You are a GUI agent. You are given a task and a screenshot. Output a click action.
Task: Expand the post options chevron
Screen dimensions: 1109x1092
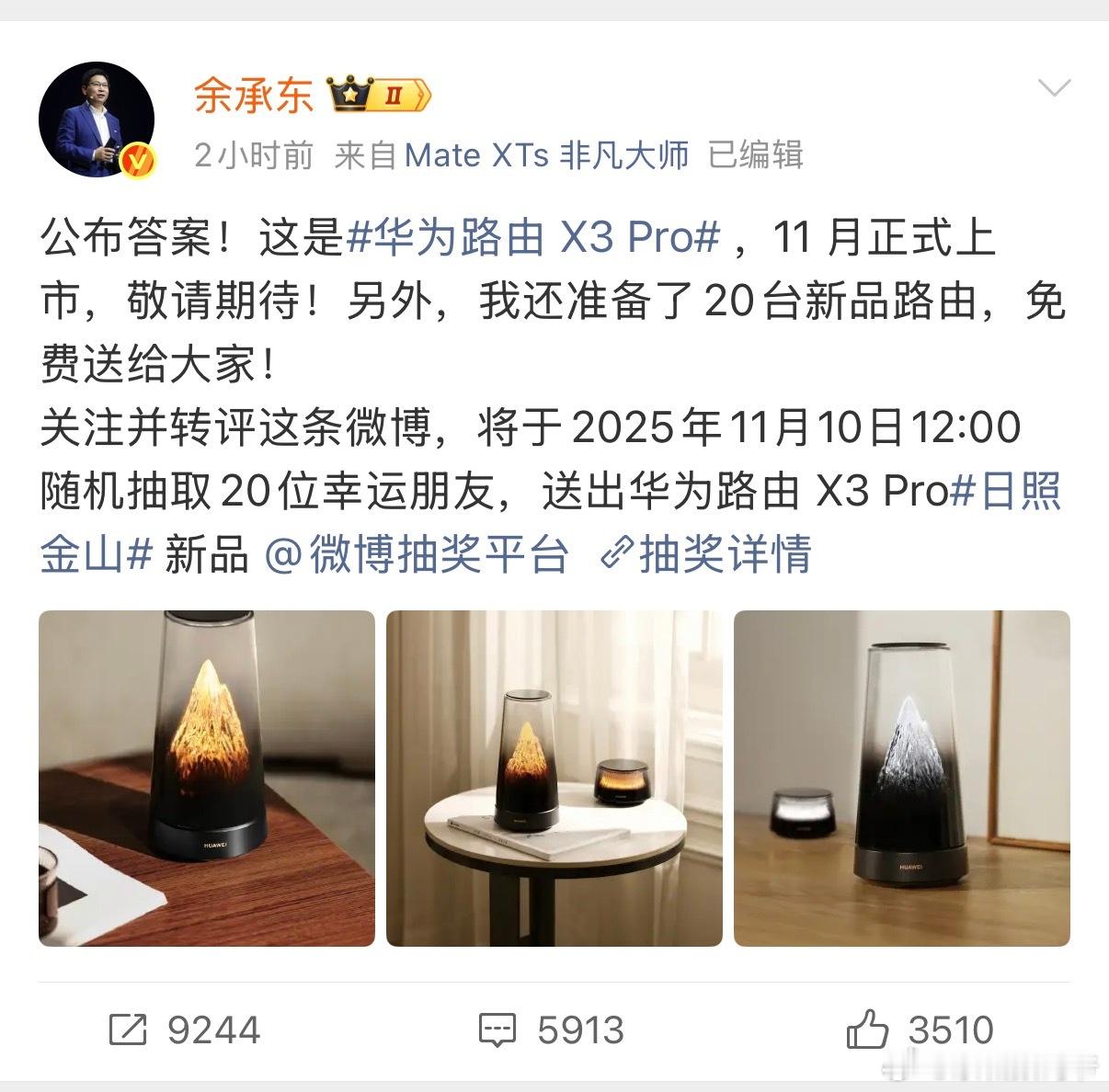pyautogui.click(x=1054, y=88)
